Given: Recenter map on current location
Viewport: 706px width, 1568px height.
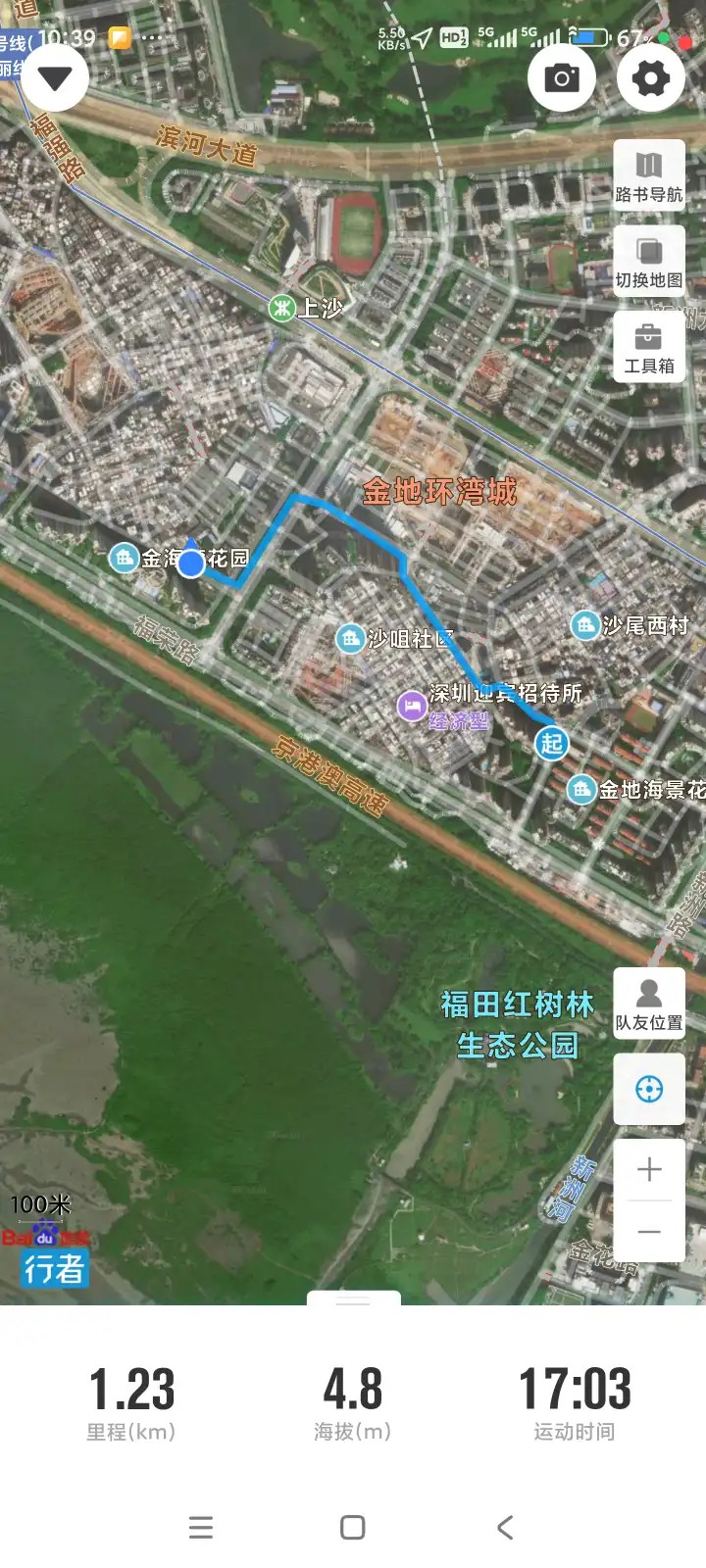Looking at the screenshot, I should (x=649, y=1089).
